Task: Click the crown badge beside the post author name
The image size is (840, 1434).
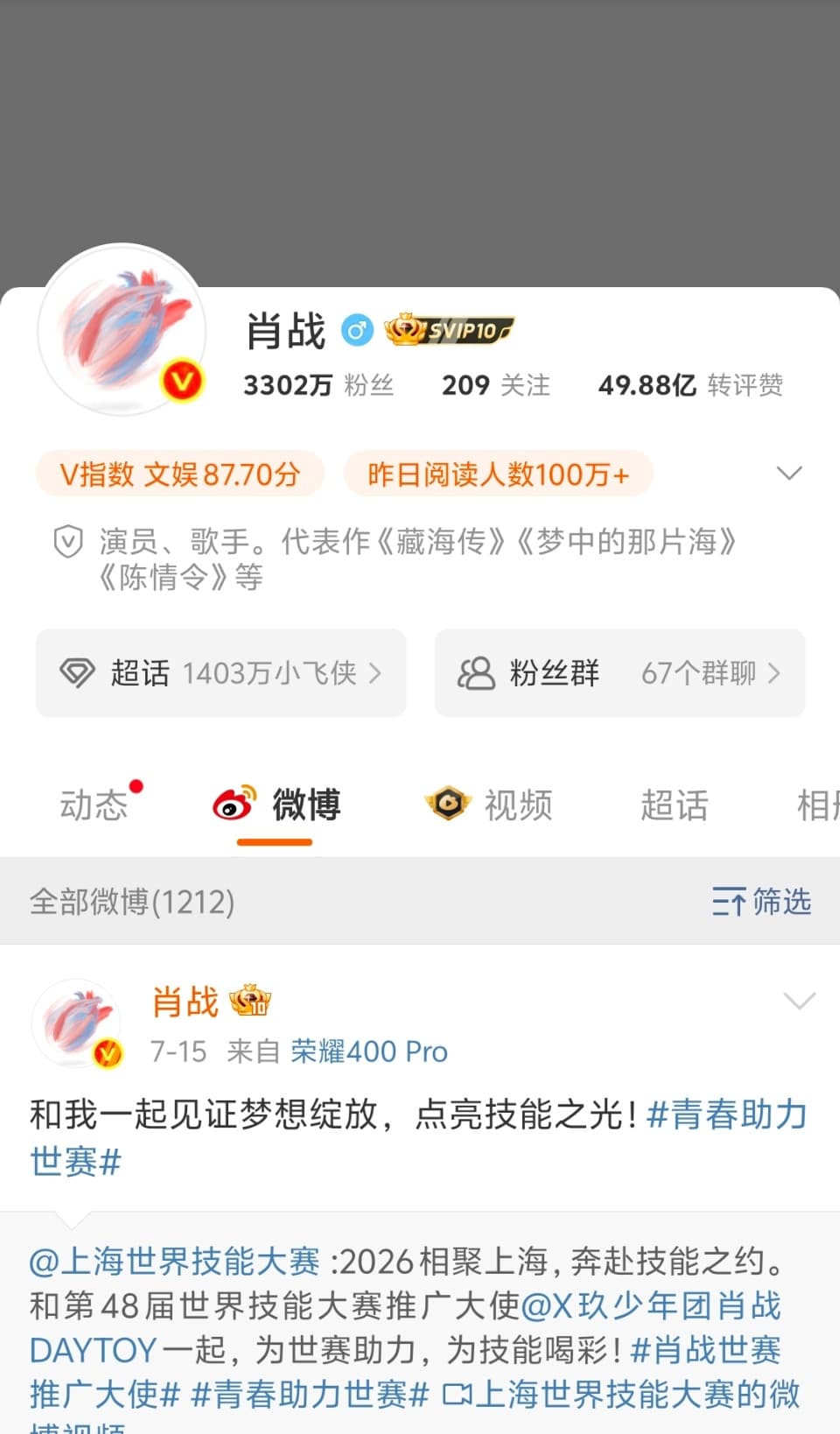Action: pos(254,998)
